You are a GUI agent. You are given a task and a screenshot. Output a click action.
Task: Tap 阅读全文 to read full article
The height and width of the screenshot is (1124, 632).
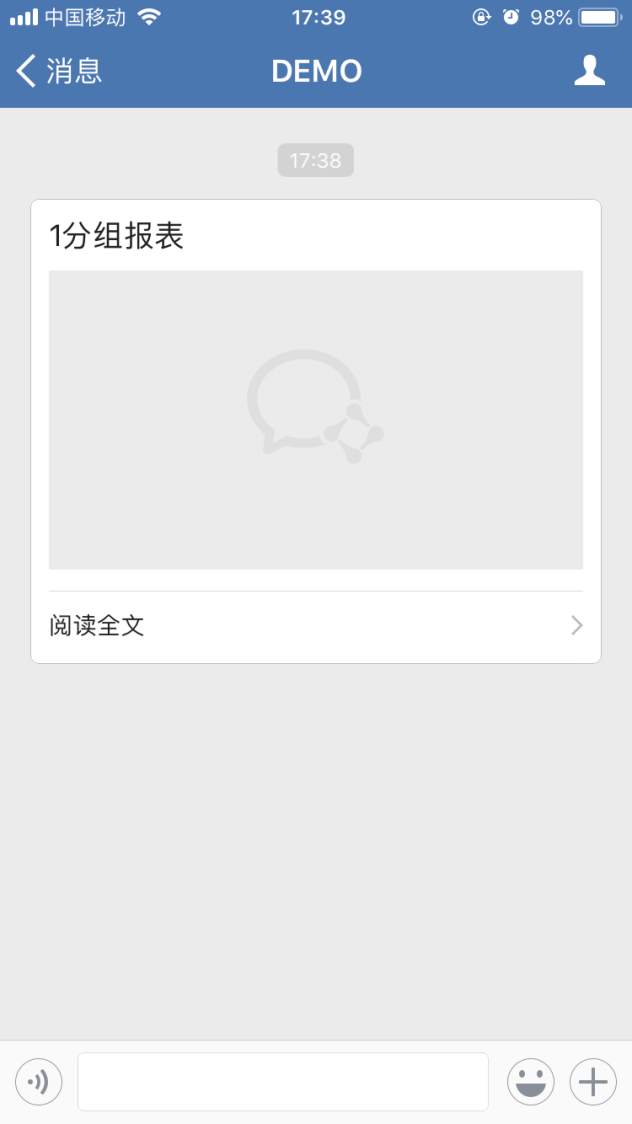pyautogui.click(x=315, y=626)
